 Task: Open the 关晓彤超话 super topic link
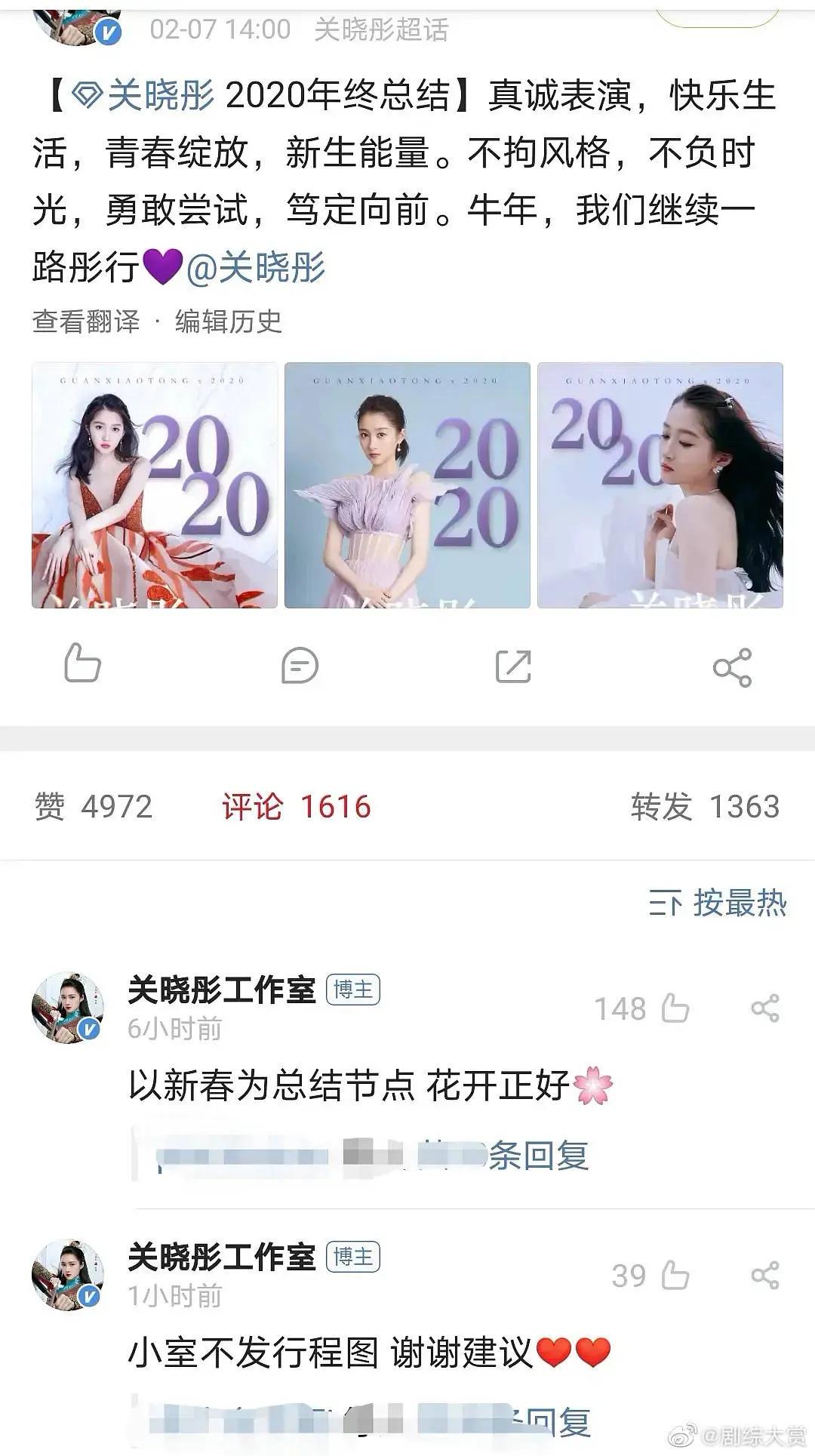[x=381, y=30]
